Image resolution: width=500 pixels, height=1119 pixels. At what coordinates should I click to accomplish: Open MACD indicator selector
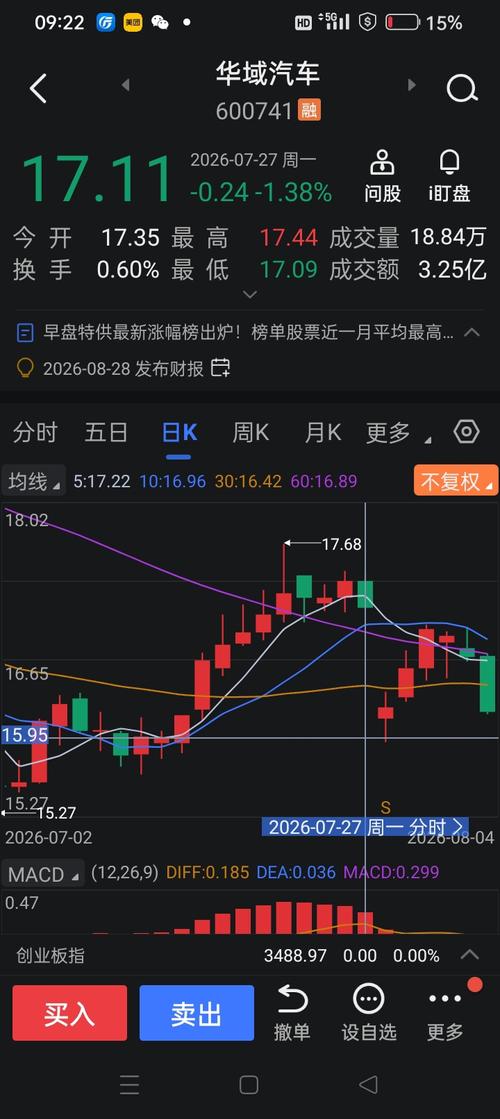[x=42, y=874]
